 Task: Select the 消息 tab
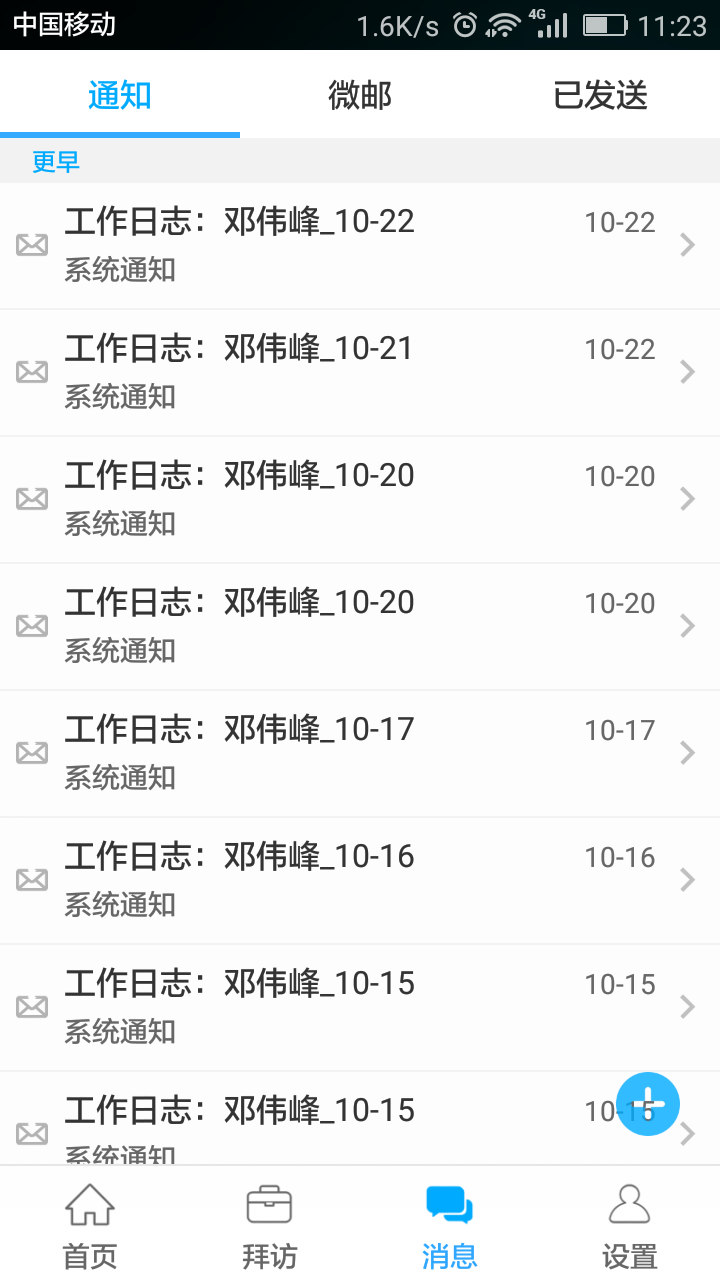(x=450, y=1225)
